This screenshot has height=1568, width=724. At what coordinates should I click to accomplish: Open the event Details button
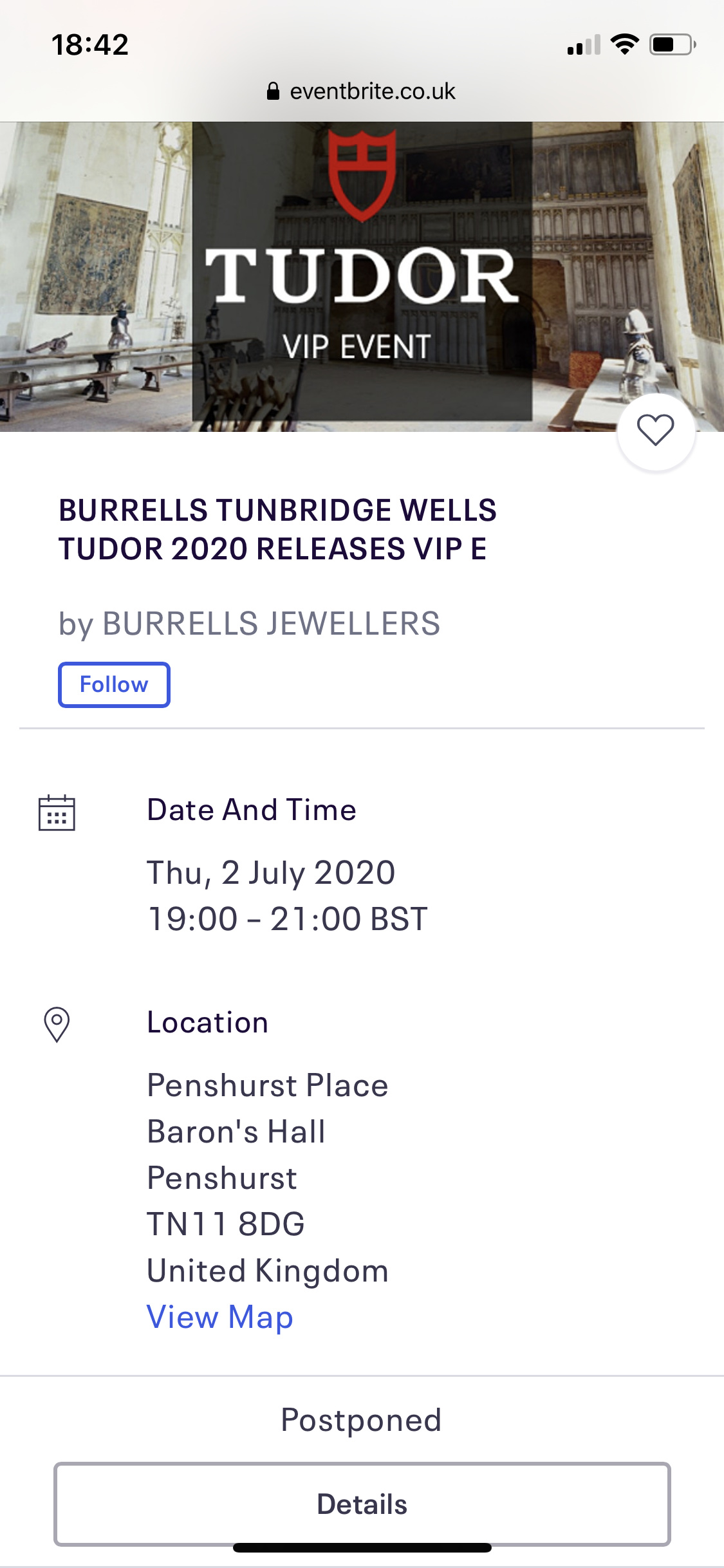362,1504
